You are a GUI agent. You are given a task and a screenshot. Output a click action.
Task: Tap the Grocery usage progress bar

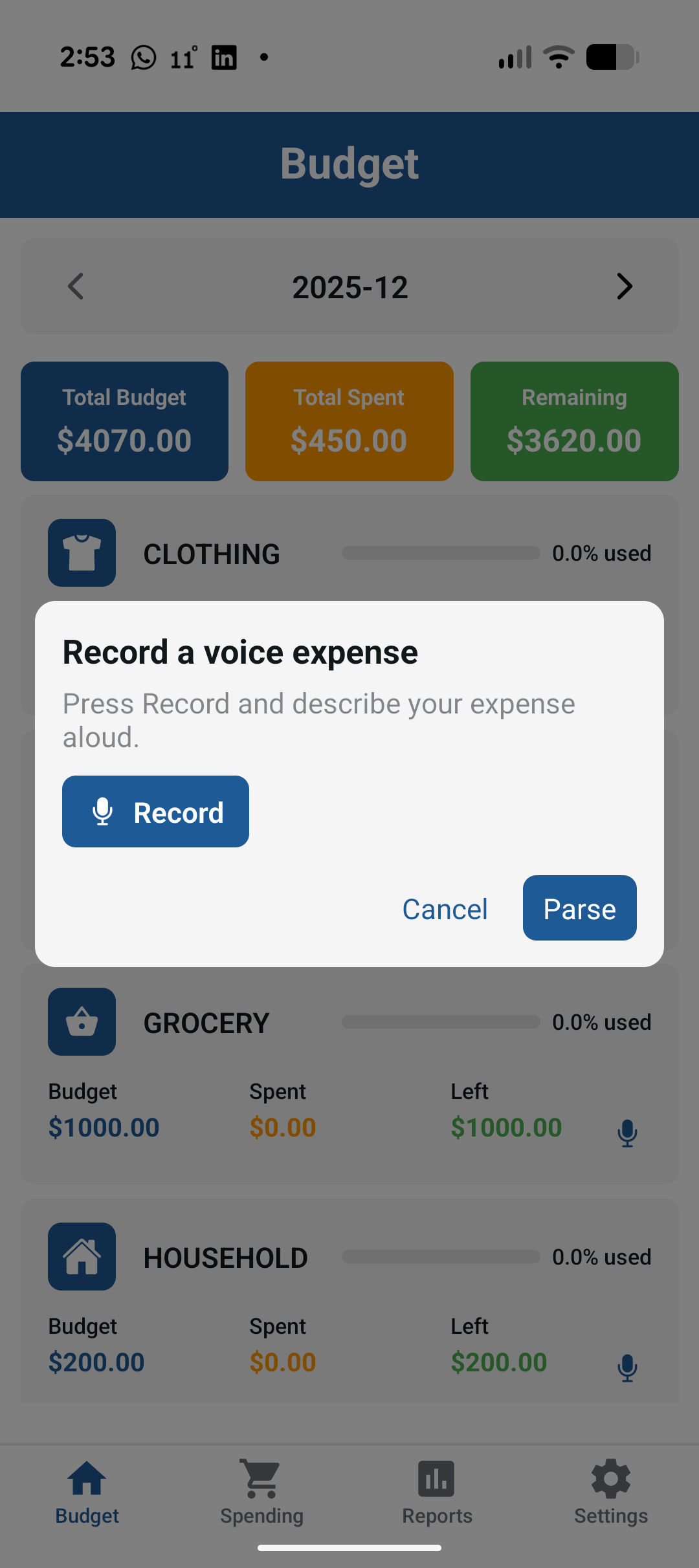tap(440, 1022)
